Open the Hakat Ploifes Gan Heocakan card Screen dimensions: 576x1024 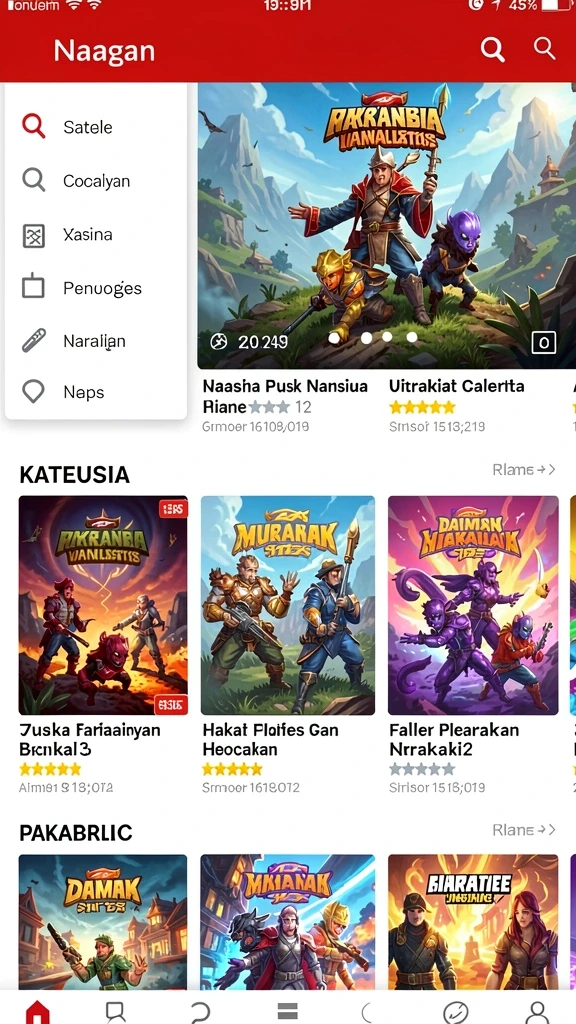click(x=287, y=644)
